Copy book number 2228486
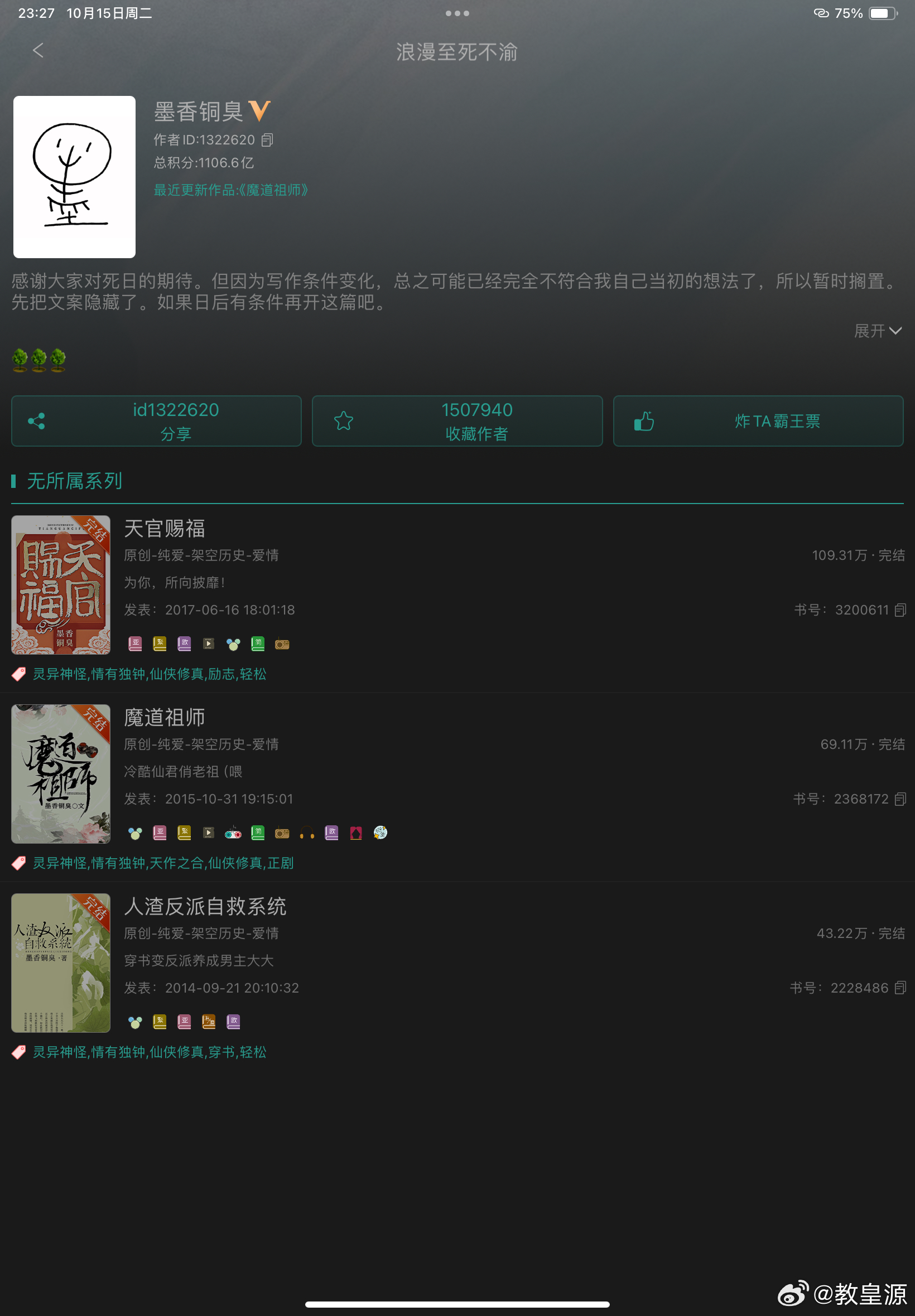 coord(900,988)
